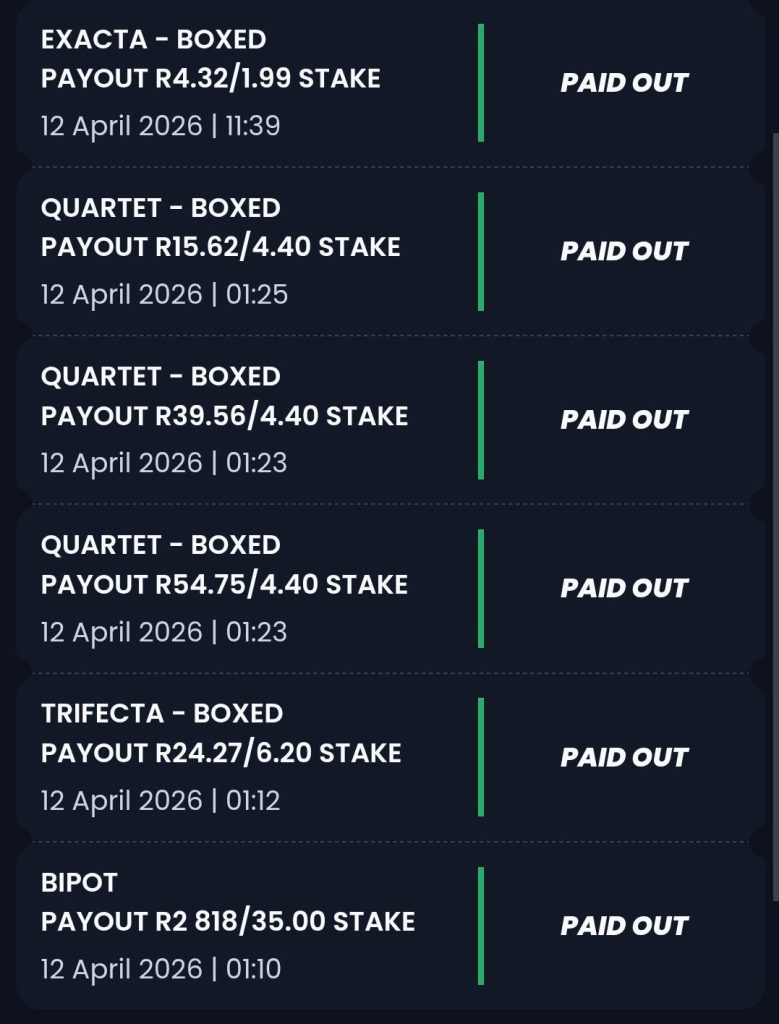View the Quartet Boxed bet with payout R39.56
Image resolution: width=779 pixels, height=1024 pixels.
[x=390, y=420]
